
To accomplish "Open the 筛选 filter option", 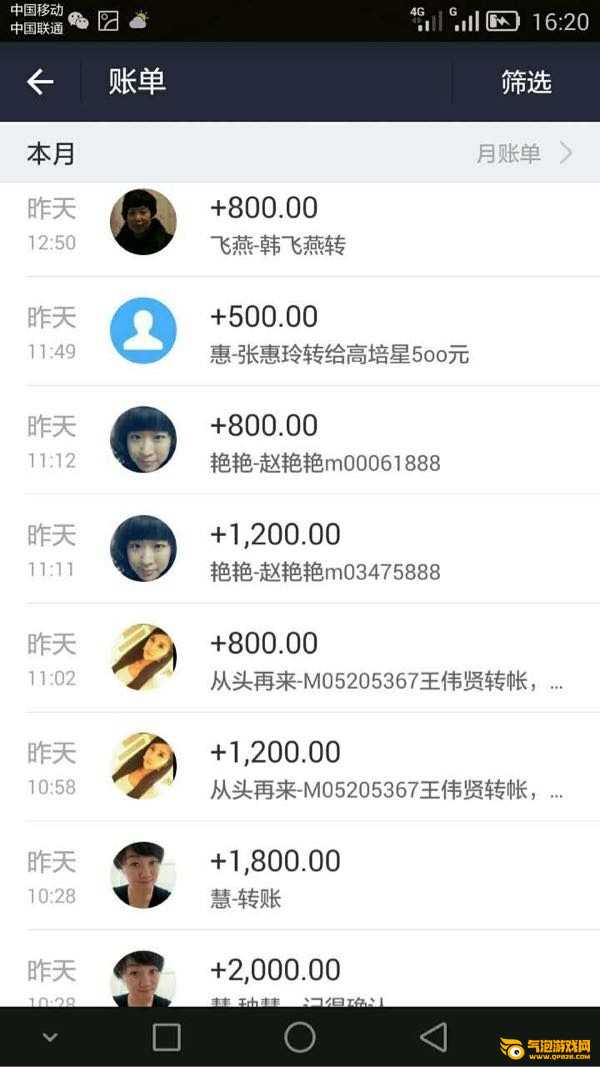I will pyautogui.click(x=526, y=82).
